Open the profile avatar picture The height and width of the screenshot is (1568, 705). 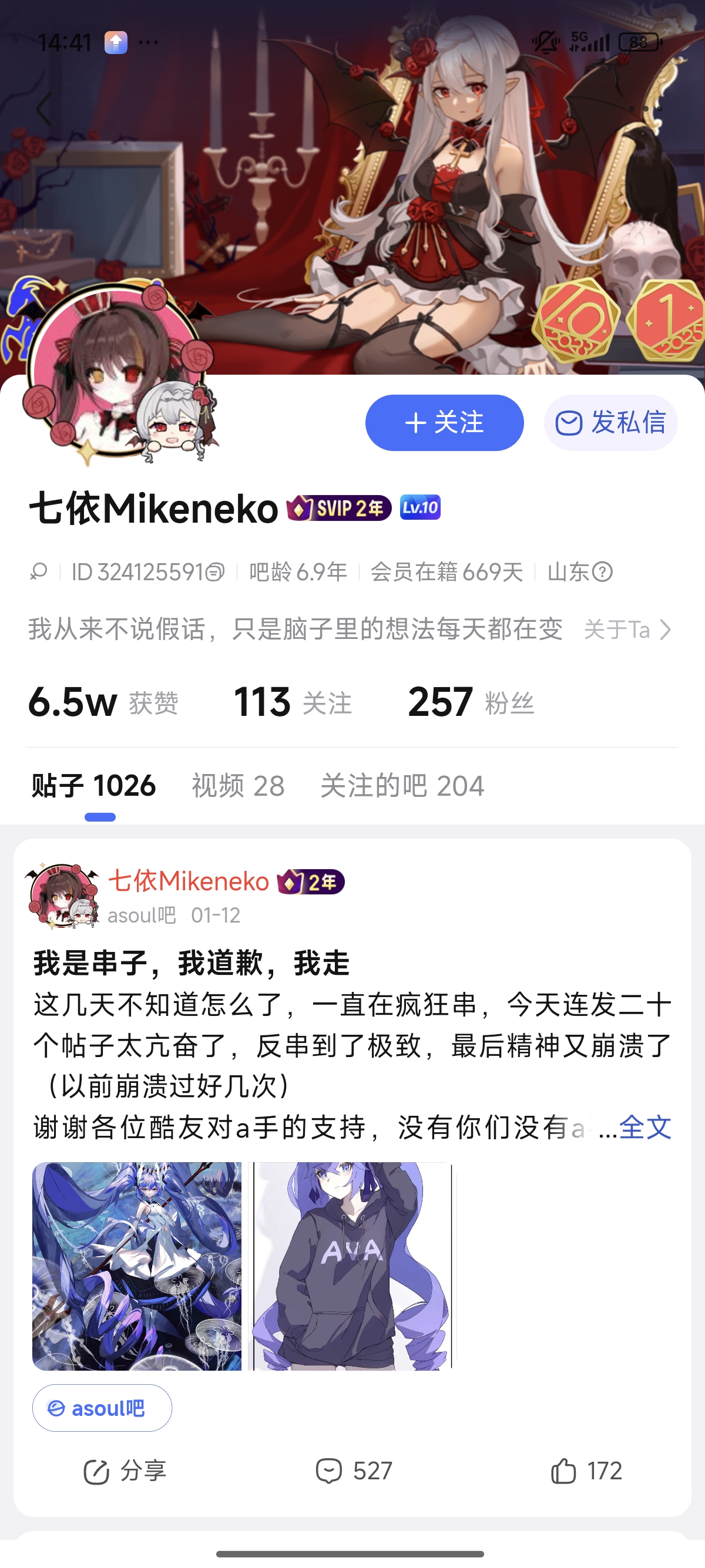tap(116, 371)
